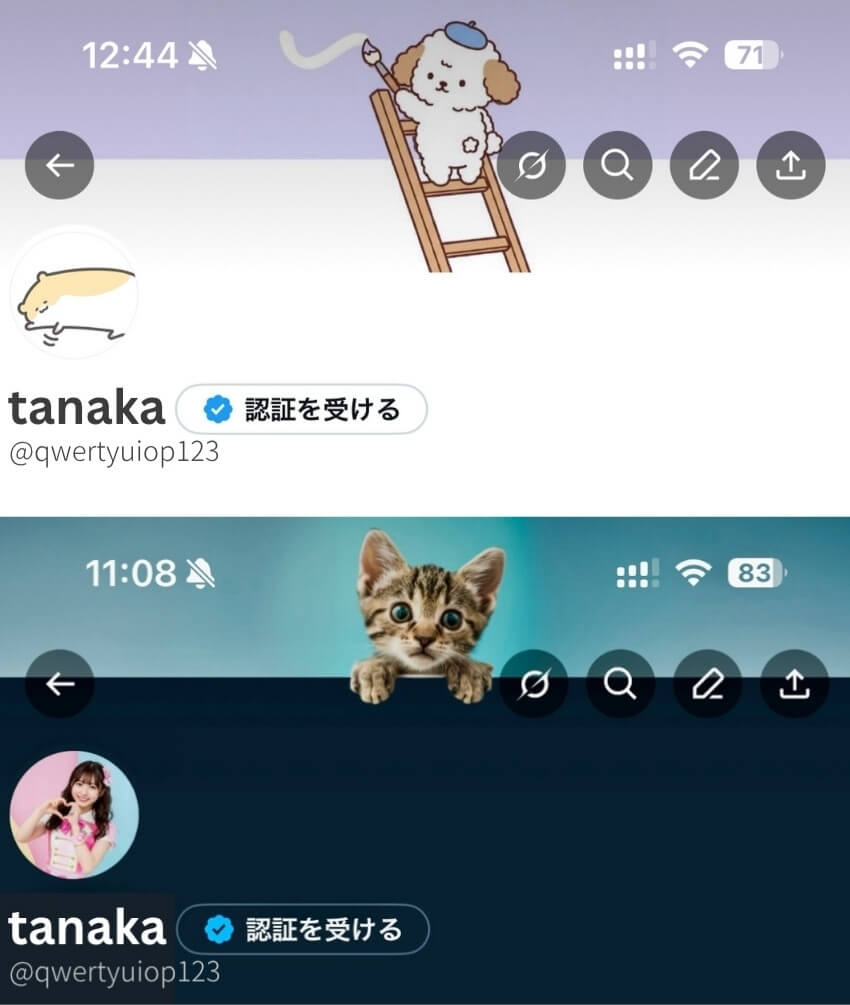Tap the share icon on the bottom profile
850x1005 pixels.
(x=795, y=684)
